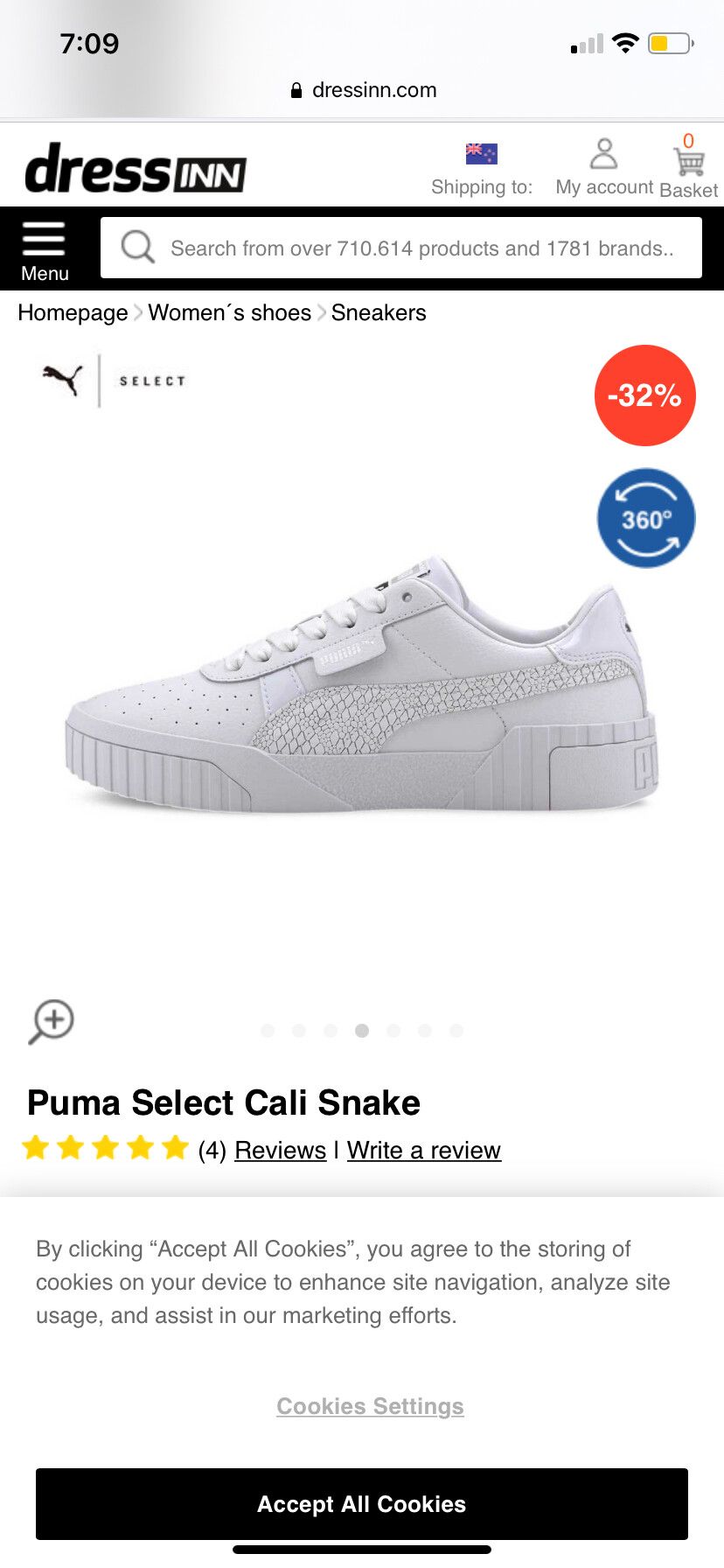
Task: Open the Reviews section
Action: 280,1150
